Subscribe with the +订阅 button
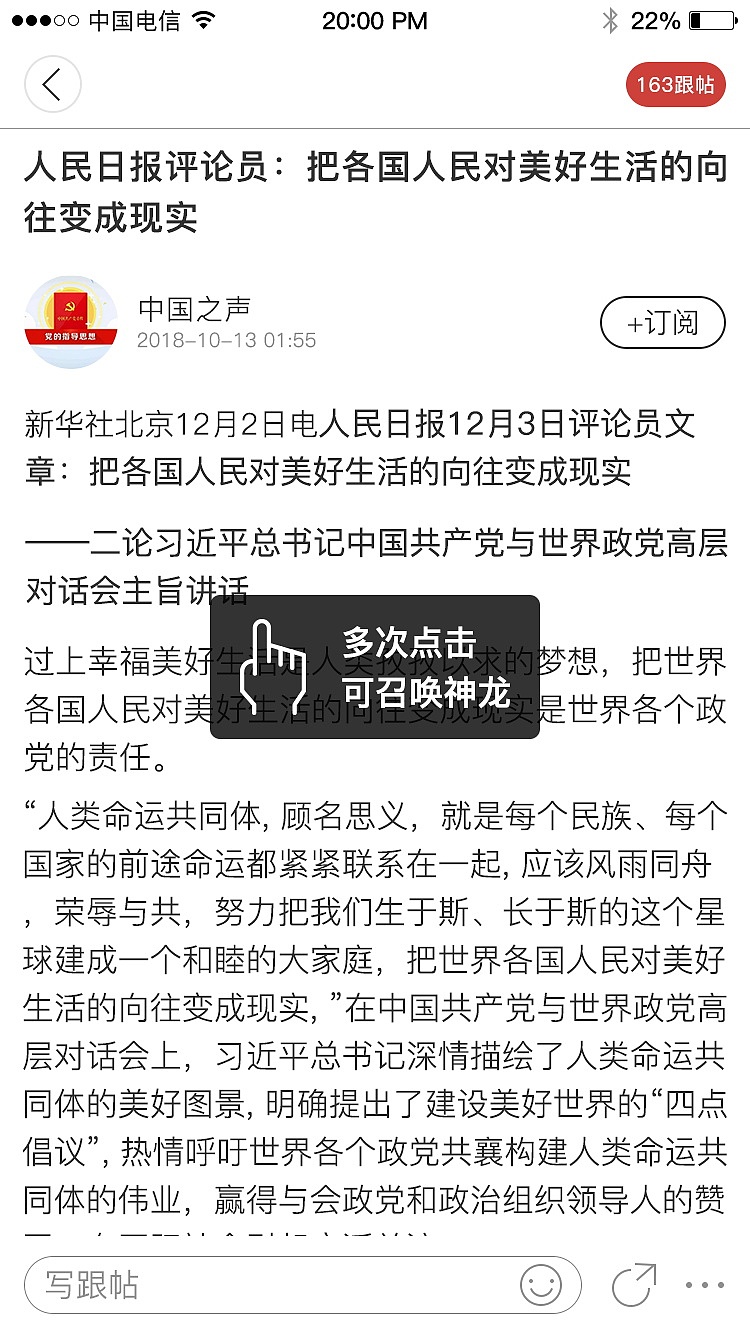The image size is (750, 1334). click(x=662, y=323)
